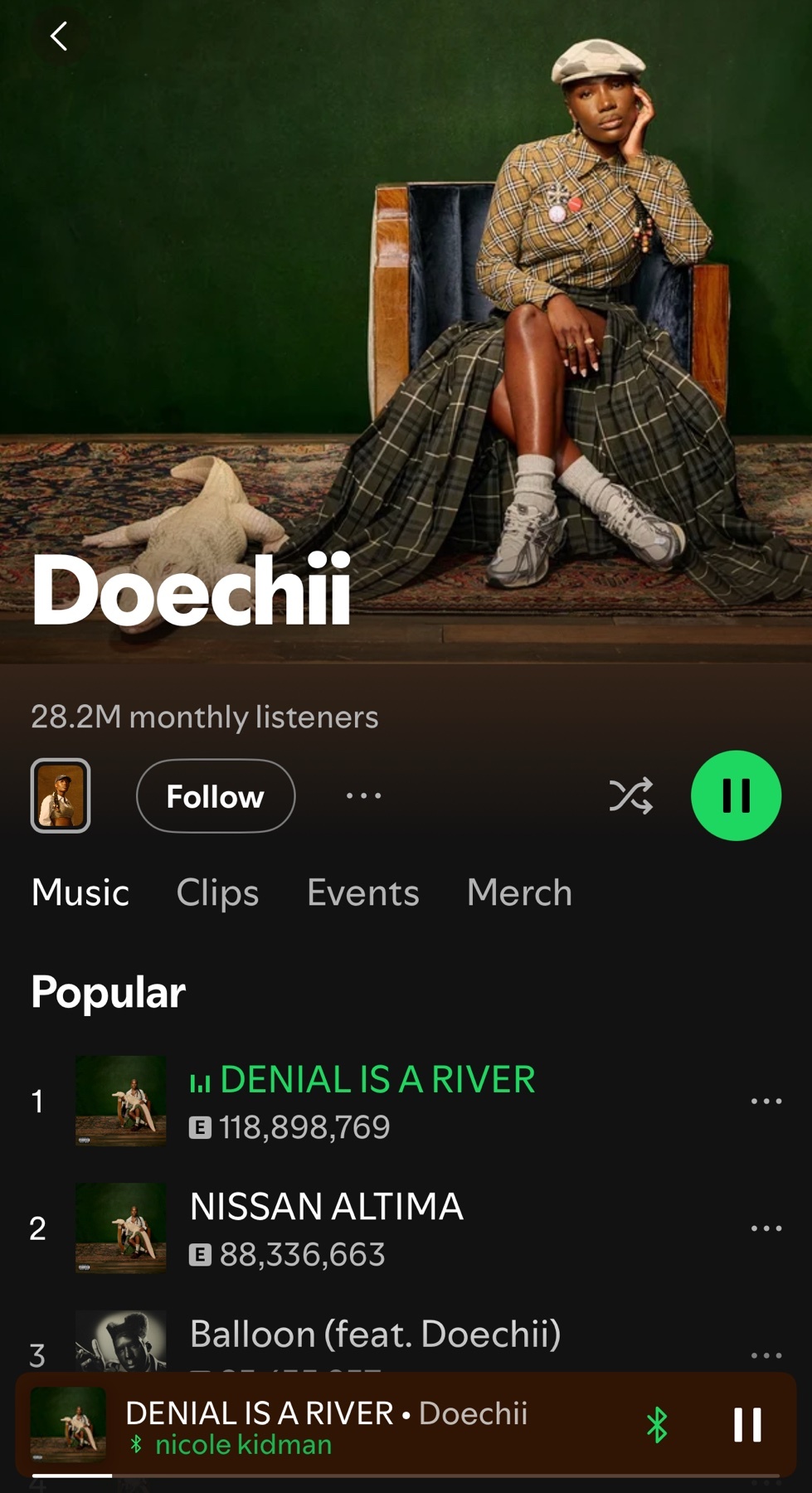The width and height of the screenshot is (812, 1493).
Task: Open the album thumbnail beside Follow
Action: pos(61,796)
